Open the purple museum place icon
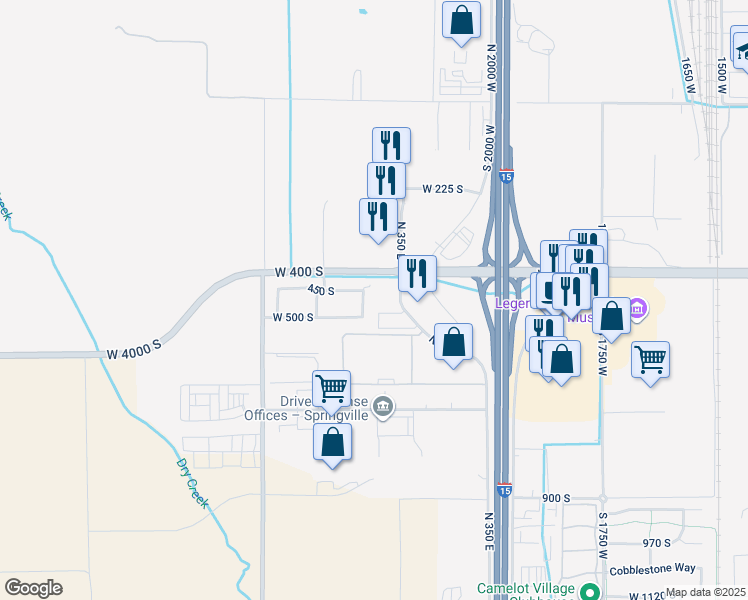The width and height of the screenshot is (748, 600). (x=638, y=309)
